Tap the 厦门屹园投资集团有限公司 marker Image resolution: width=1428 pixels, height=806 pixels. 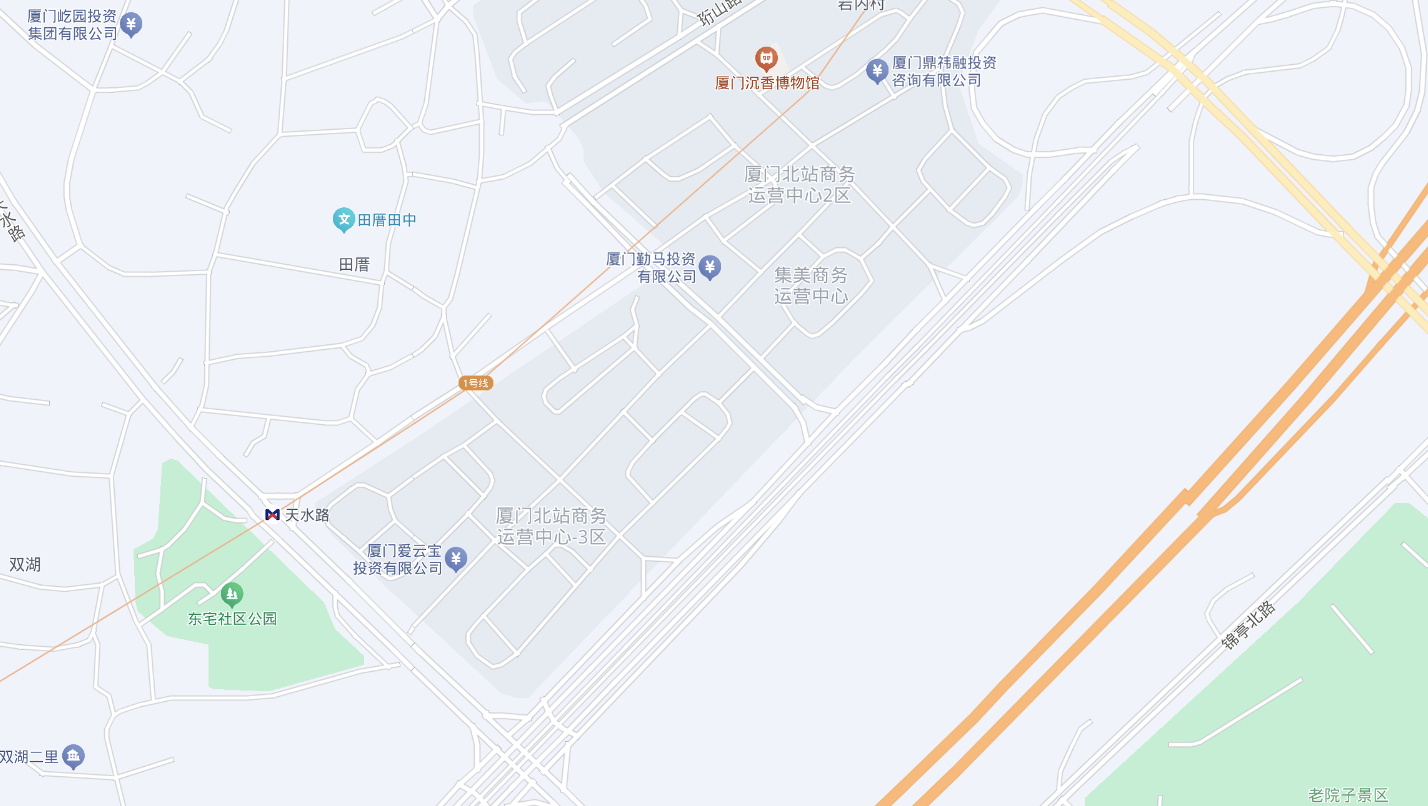click(131, 24)
